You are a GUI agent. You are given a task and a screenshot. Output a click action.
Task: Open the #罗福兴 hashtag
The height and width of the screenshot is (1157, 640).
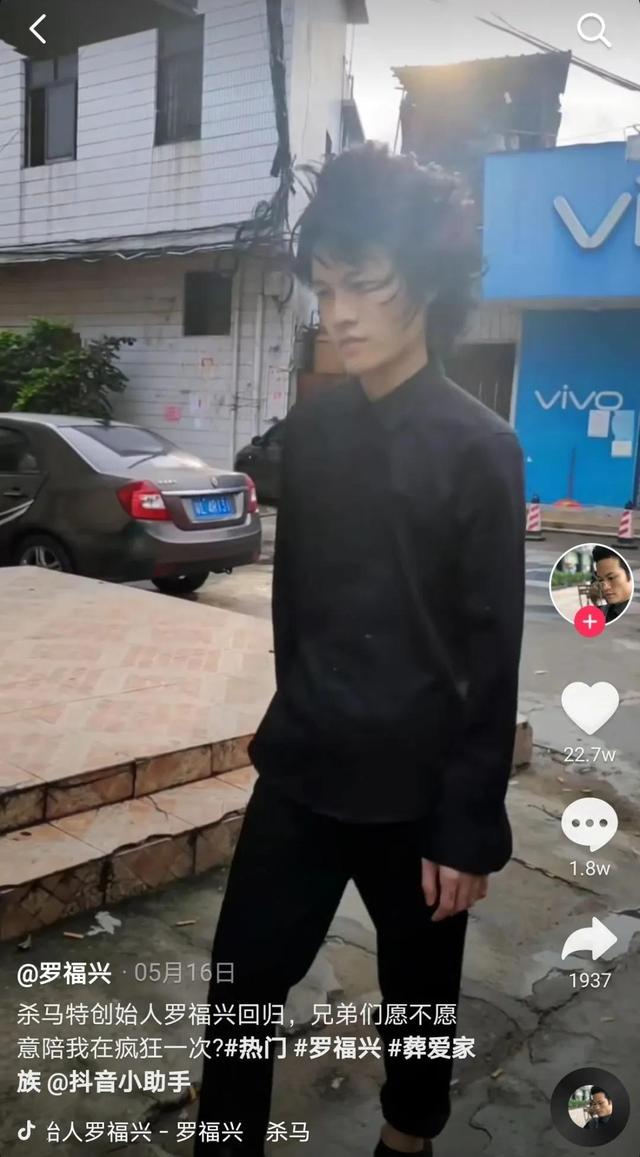(337, 1048)
